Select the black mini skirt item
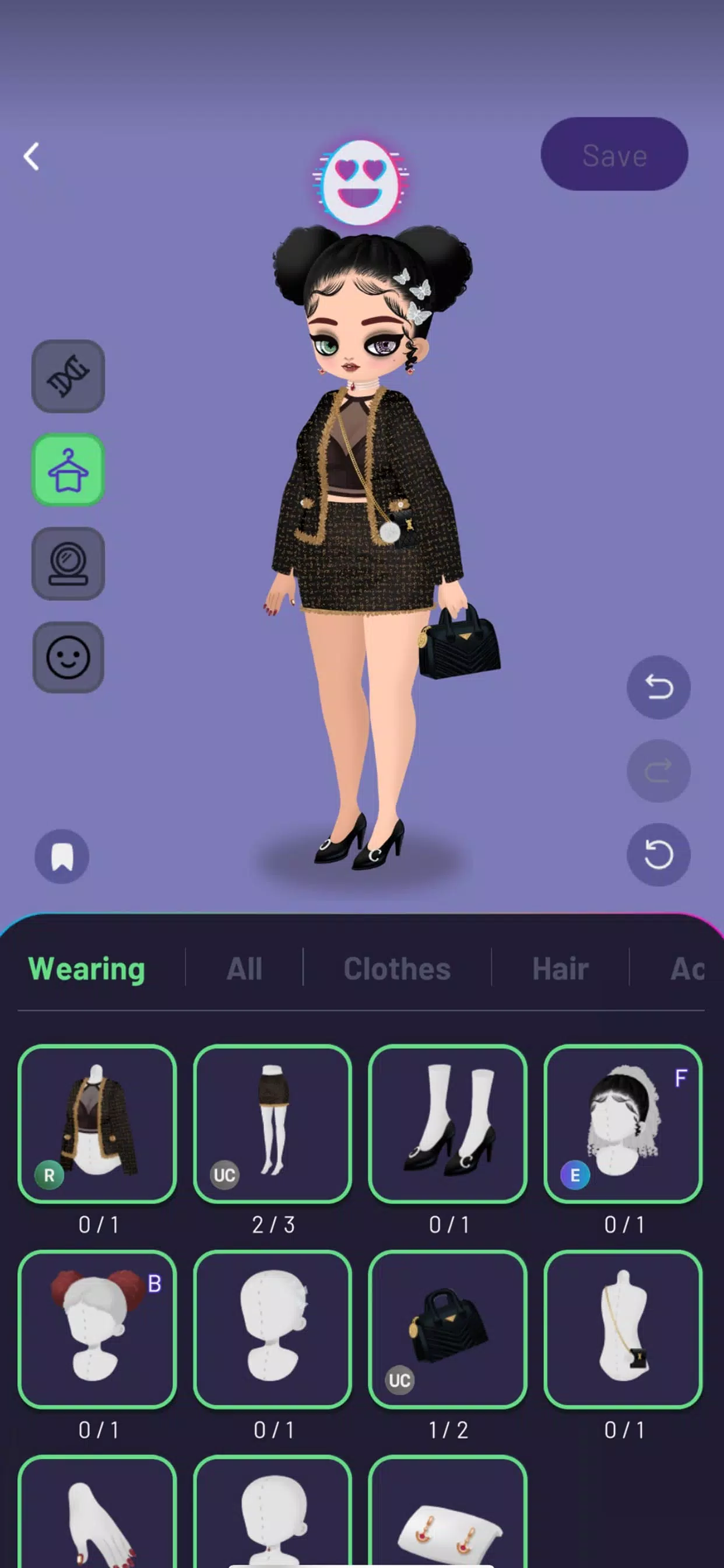The width and height of the screenshot is (724, 1568). [x=273, y=1123]
